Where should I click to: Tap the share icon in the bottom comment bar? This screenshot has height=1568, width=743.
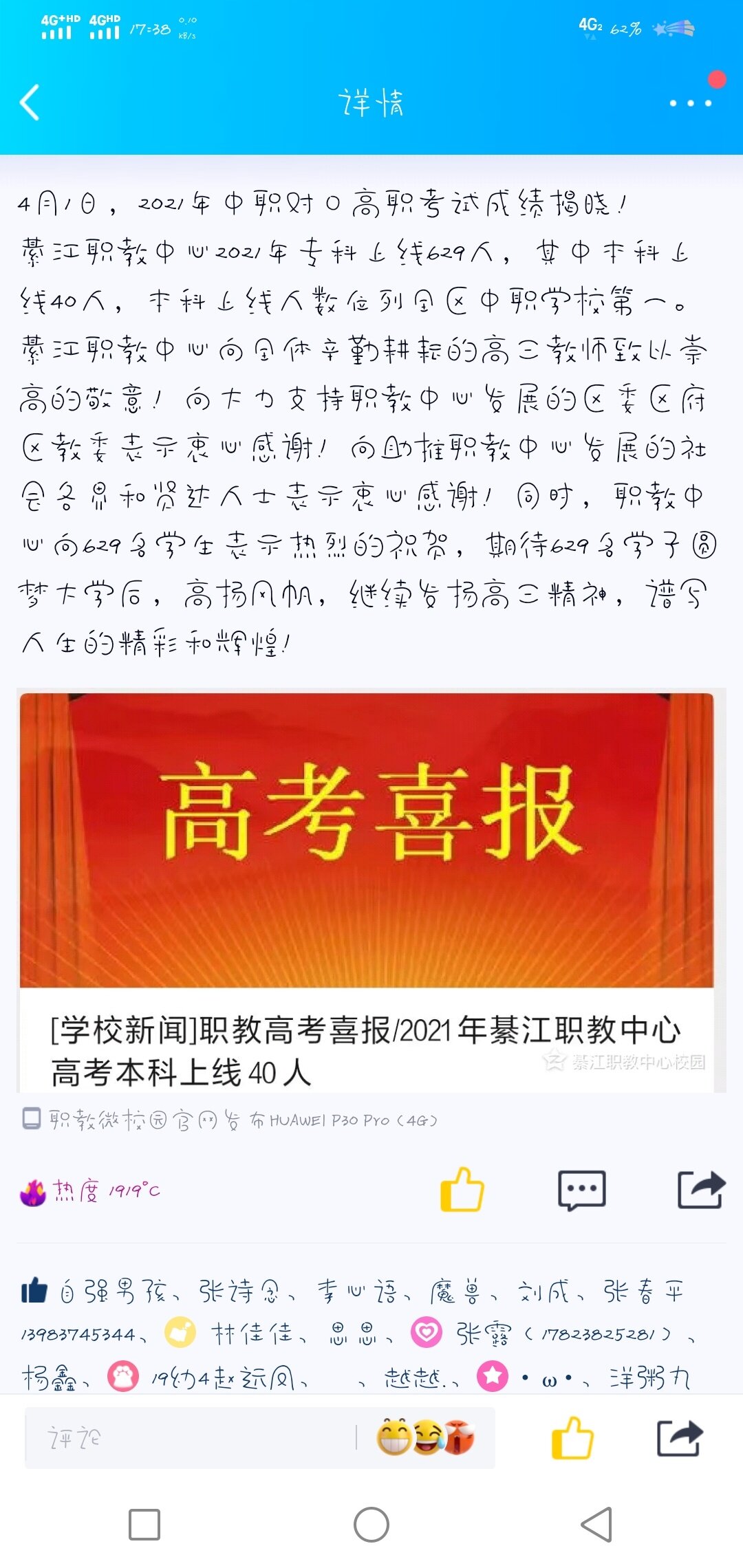(680, 1437)
